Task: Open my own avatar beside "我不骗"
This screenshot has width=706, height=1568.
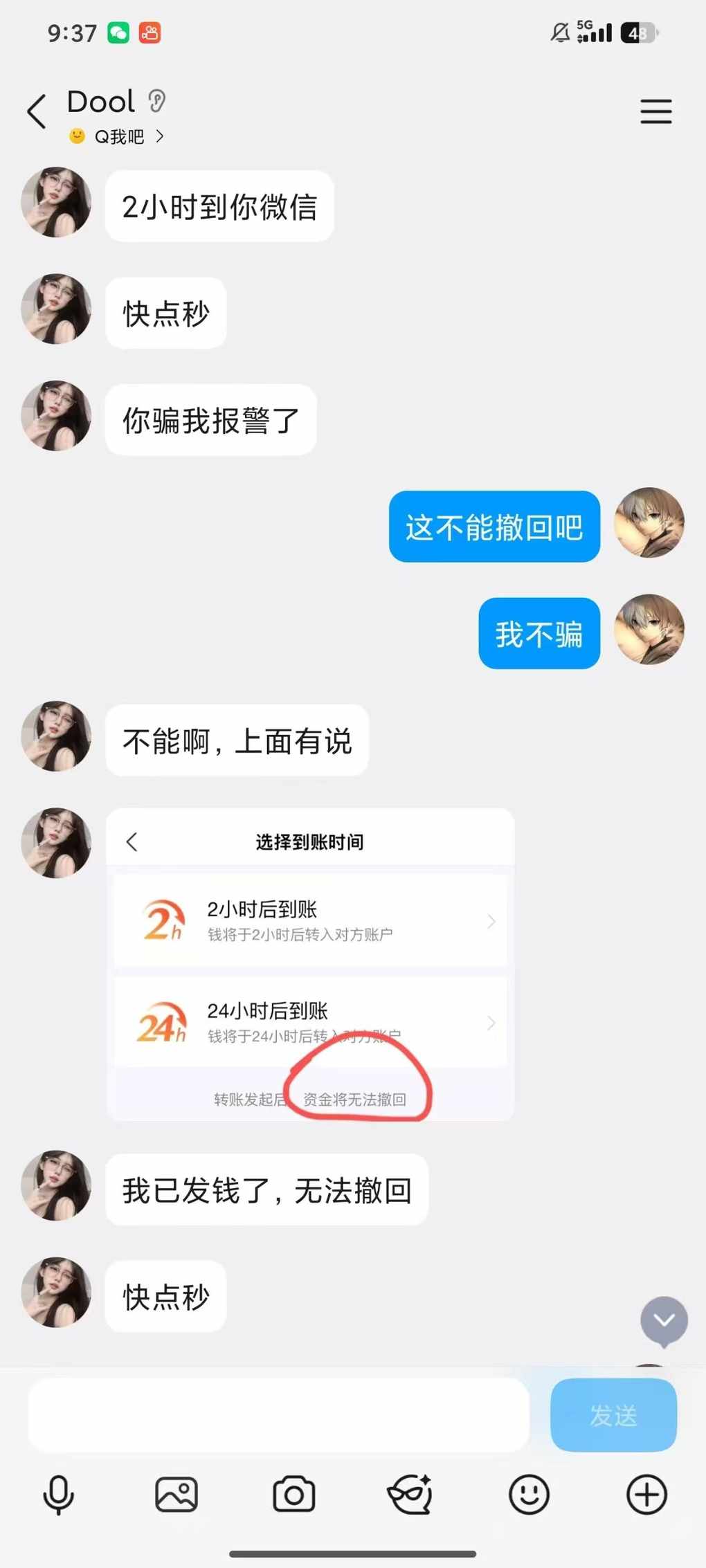Action: (x=649, y=630)
